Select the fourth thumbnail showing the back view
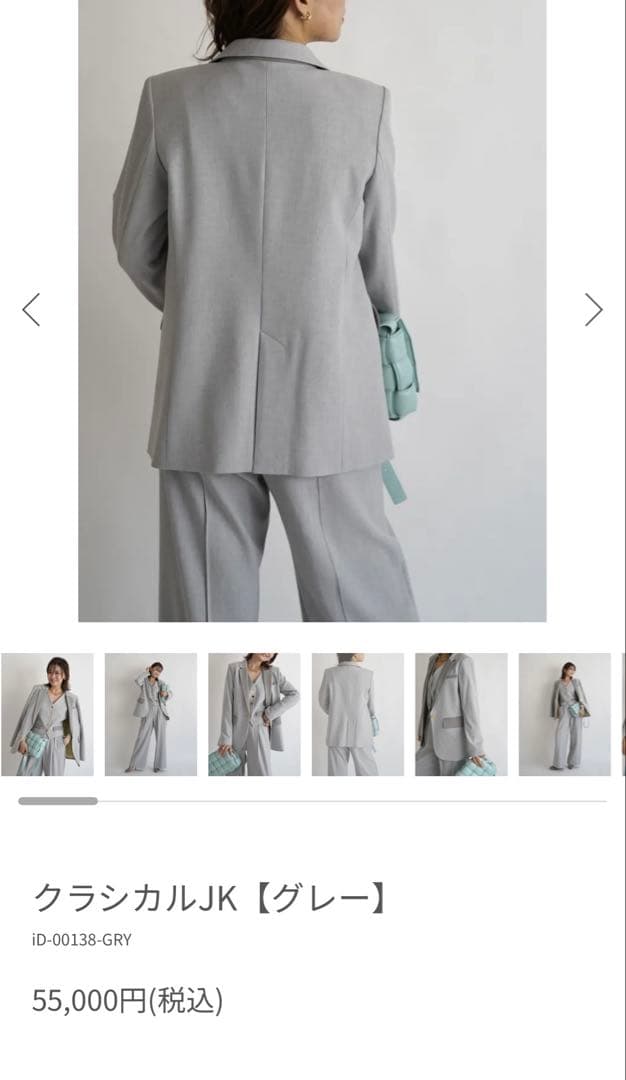 point(358,714)
